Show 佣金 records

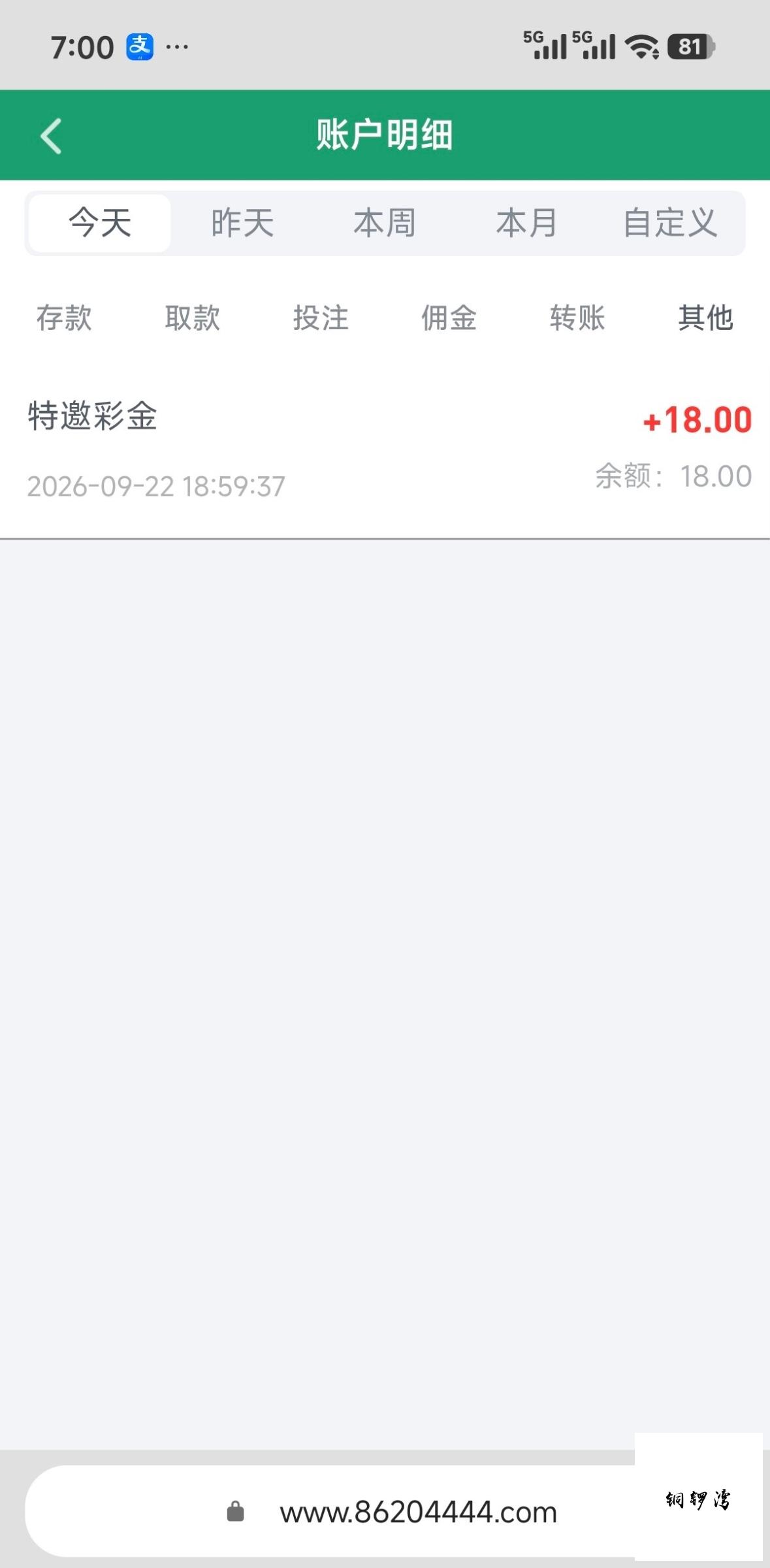[449, 318]
